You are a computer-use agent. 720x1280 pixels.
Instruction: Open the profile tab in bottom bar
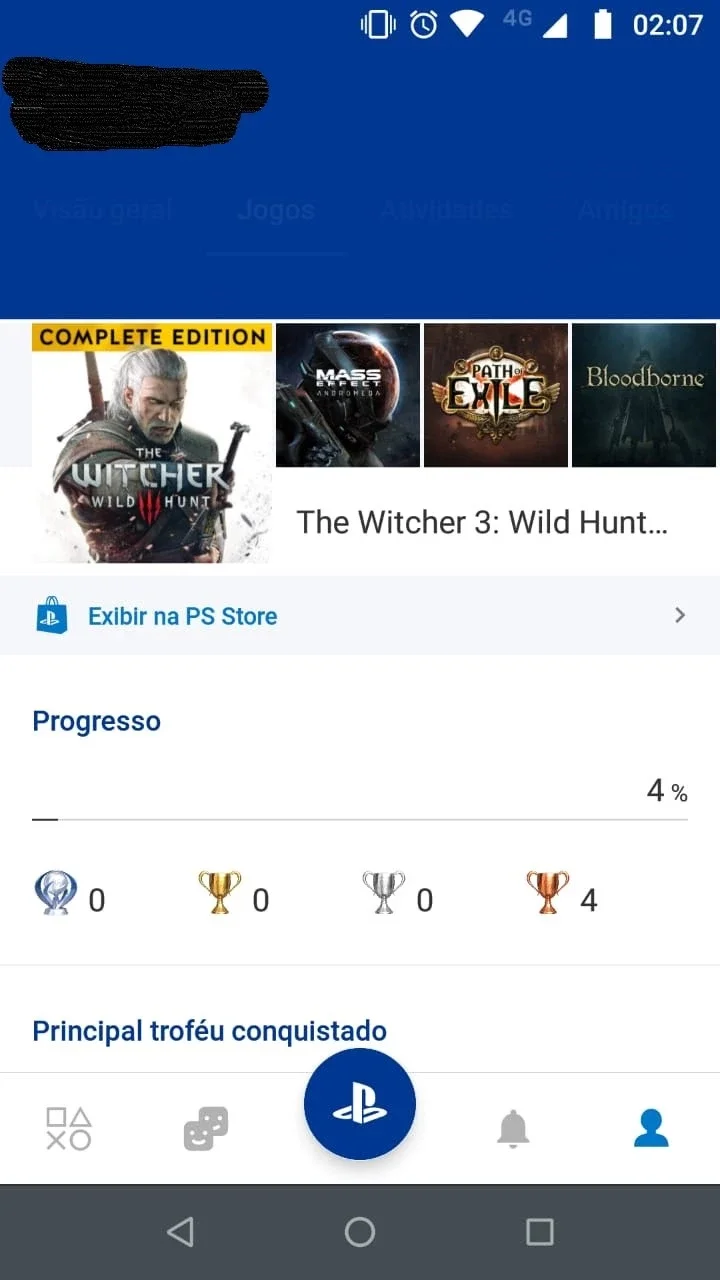[x=651, y=1129]
